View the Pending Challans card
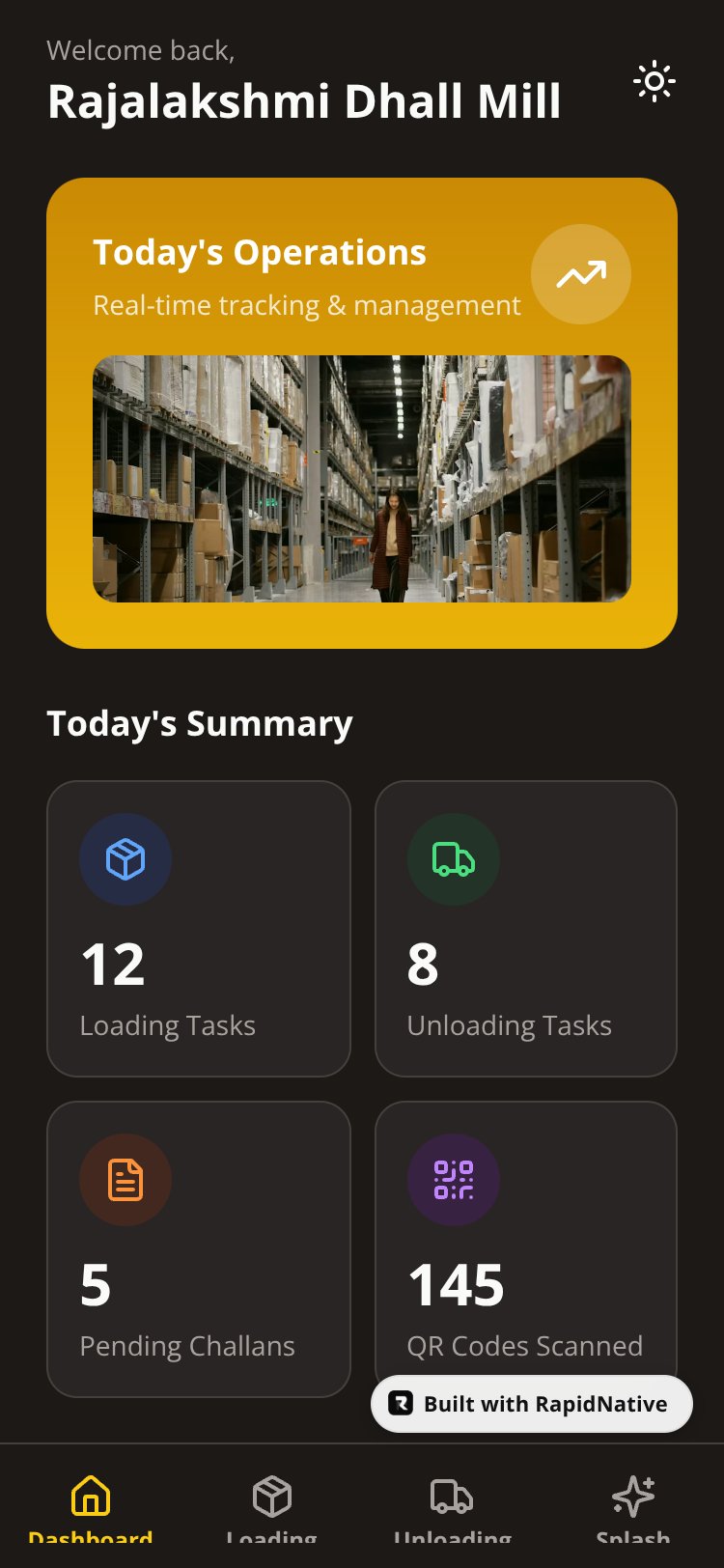 (199, 1249)
